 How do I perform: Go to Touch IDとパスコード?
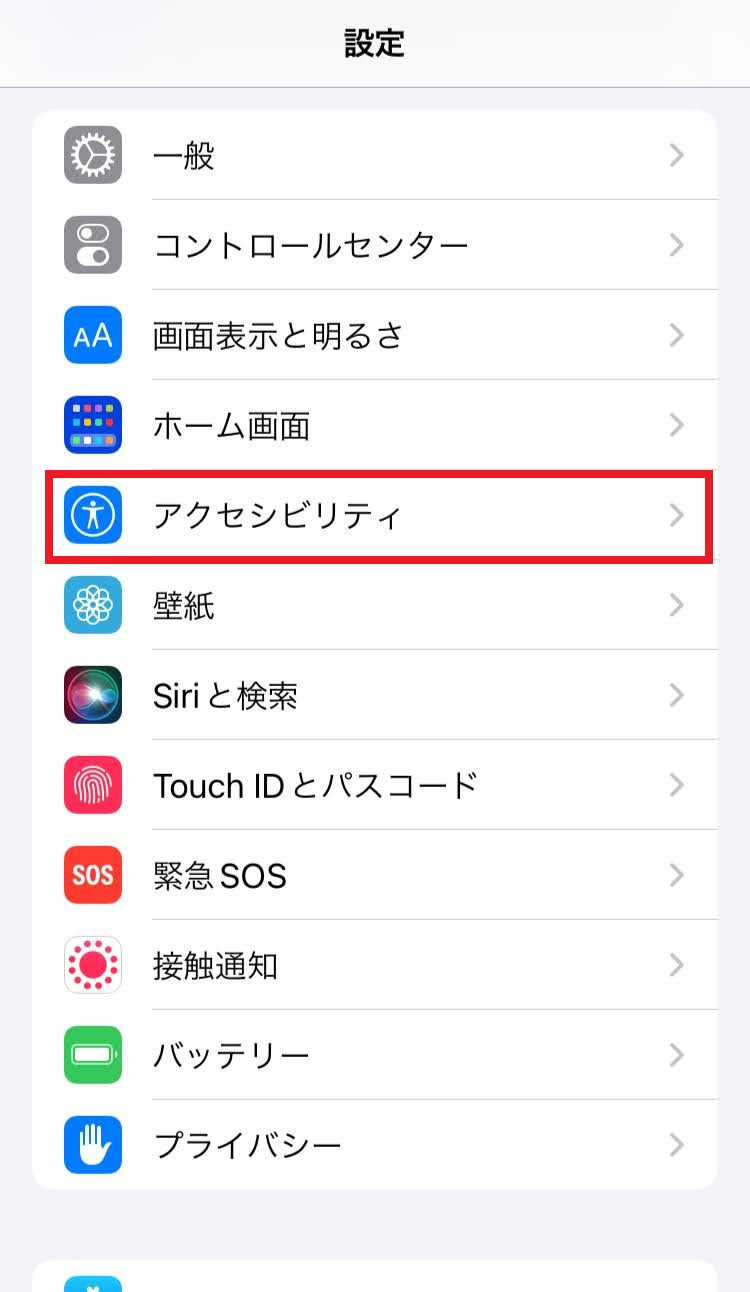coord(374,785)
